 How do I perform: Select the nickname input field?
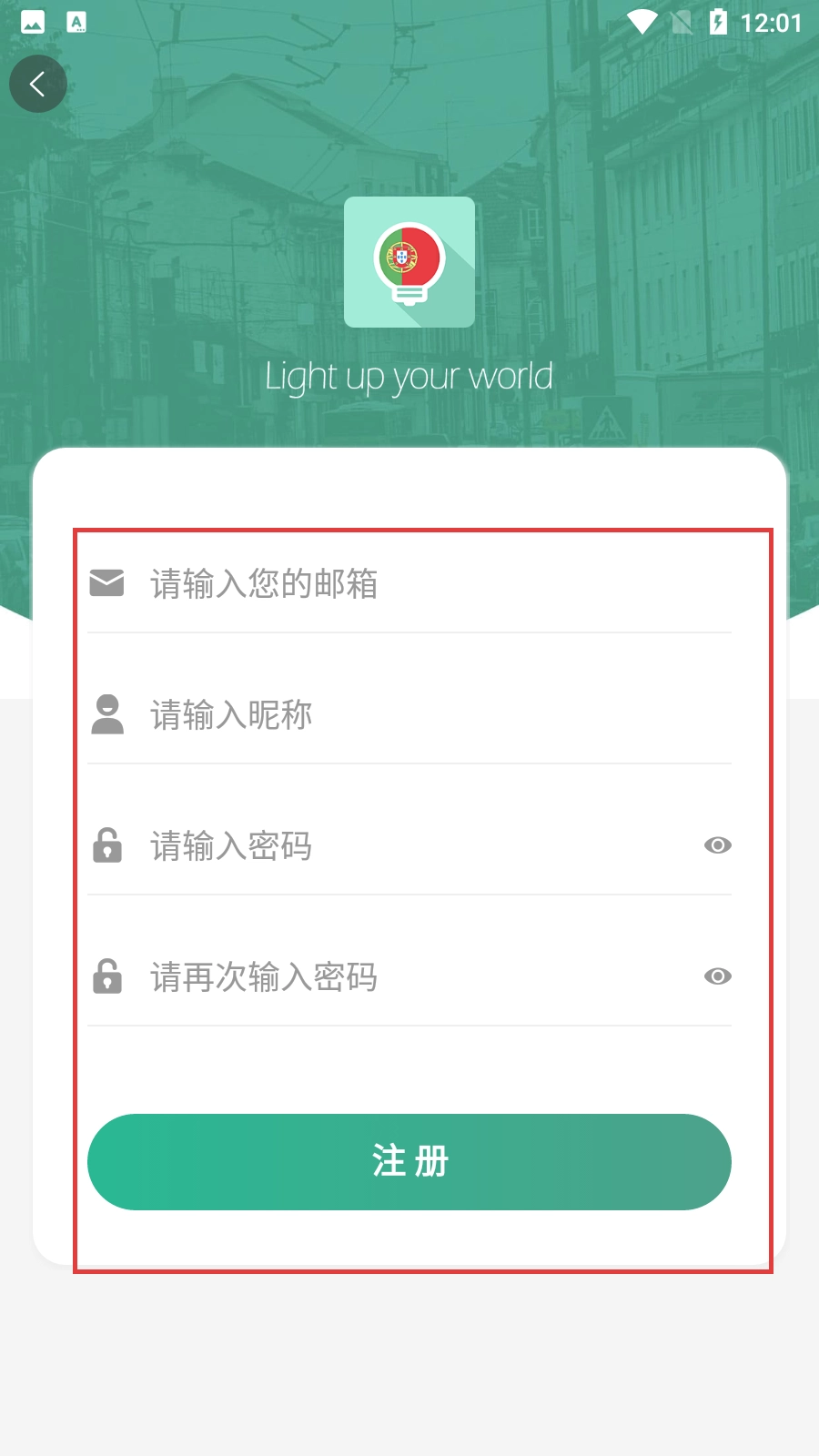coord(428,714)
